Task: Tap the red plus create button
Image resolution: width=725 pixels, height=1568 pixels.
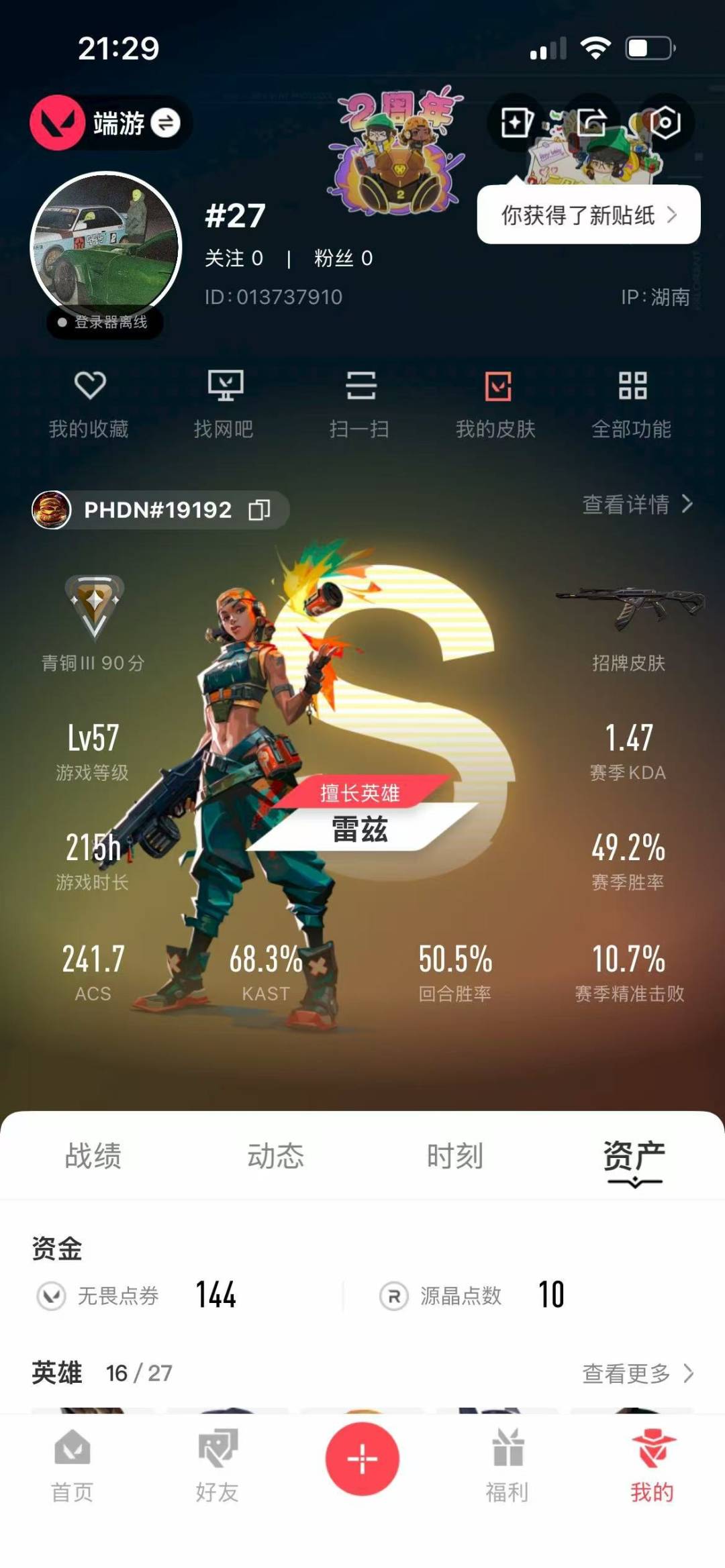Action: point(362,1459)
